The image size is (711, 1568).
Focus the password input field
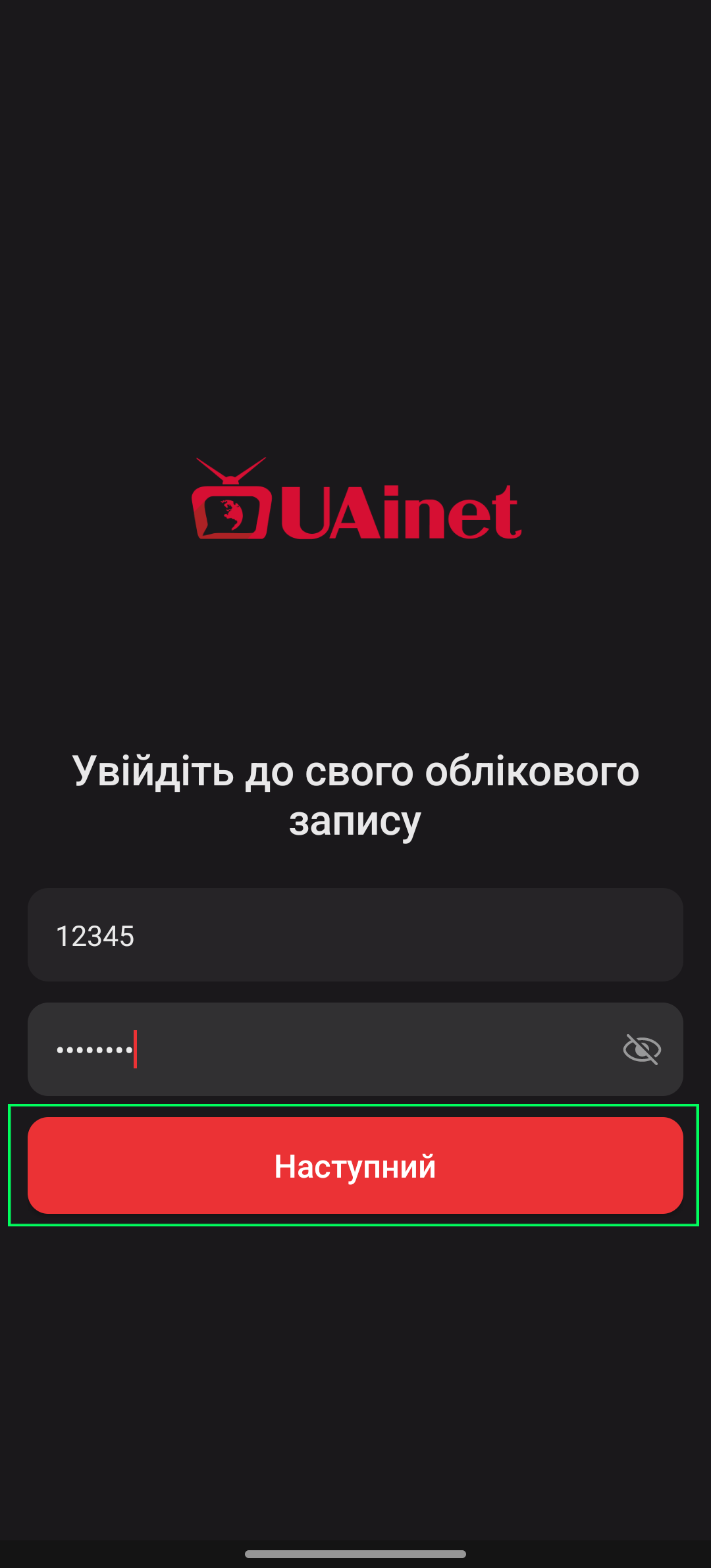click(x=316, y=1049)
